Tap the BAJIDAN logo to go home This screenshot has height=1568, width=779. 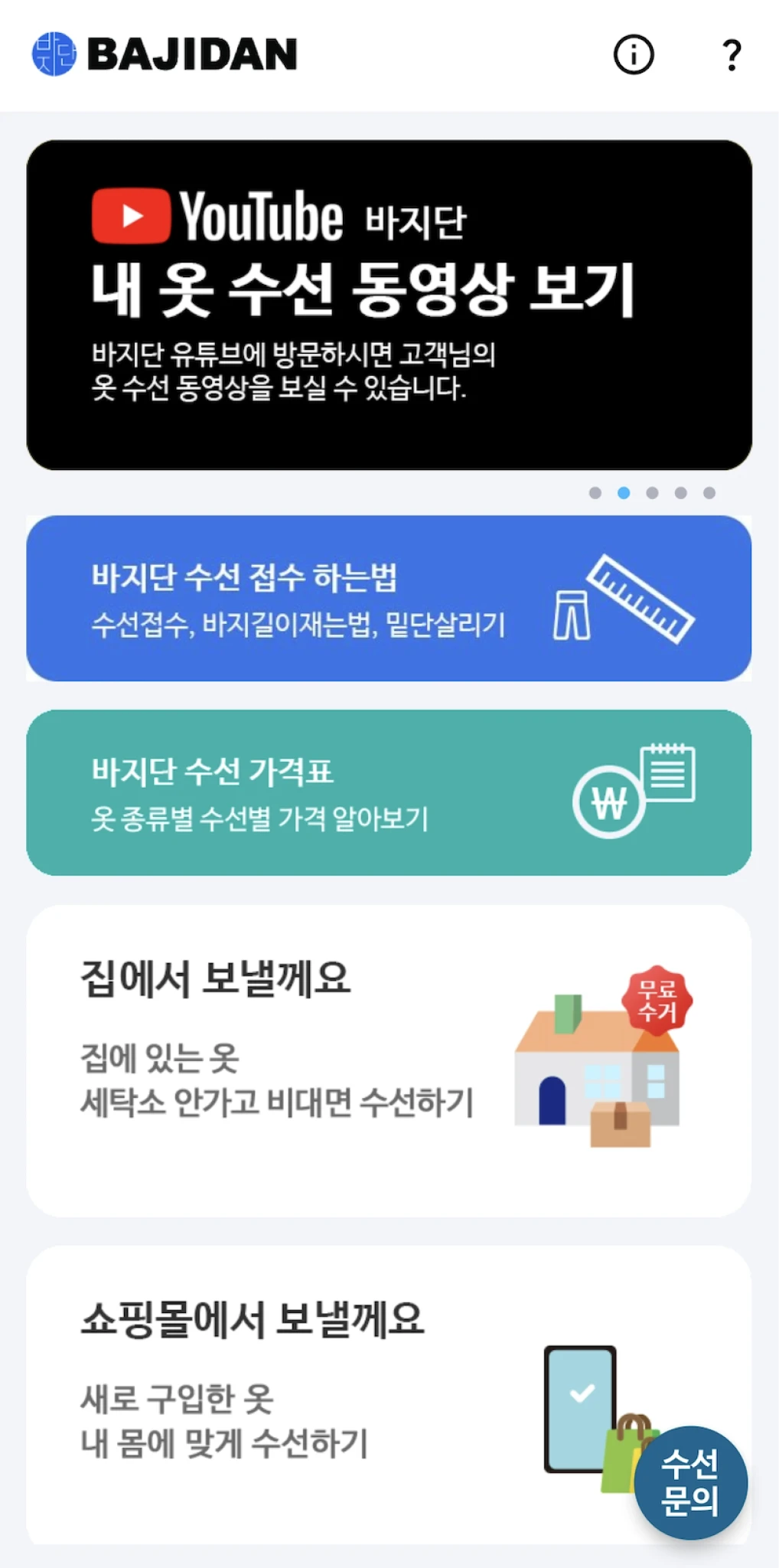(x=165, y=54)
